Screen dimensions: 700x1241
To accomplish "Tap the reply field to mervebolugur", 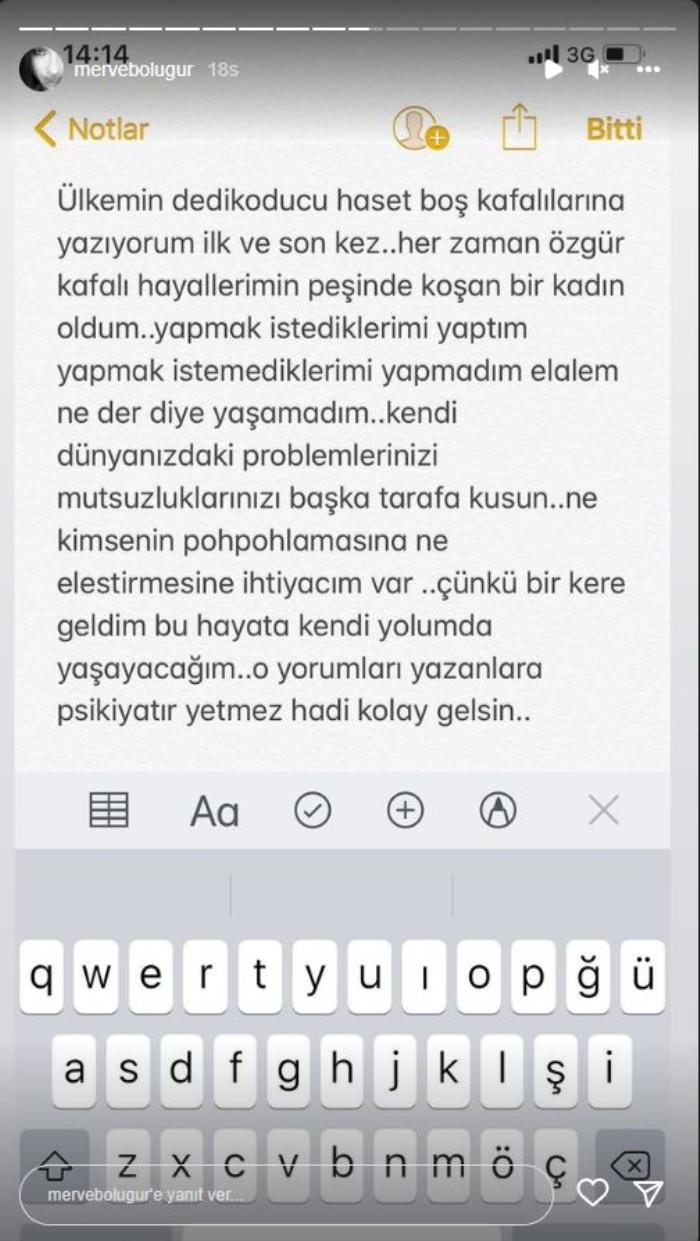I will point(285,1195).
